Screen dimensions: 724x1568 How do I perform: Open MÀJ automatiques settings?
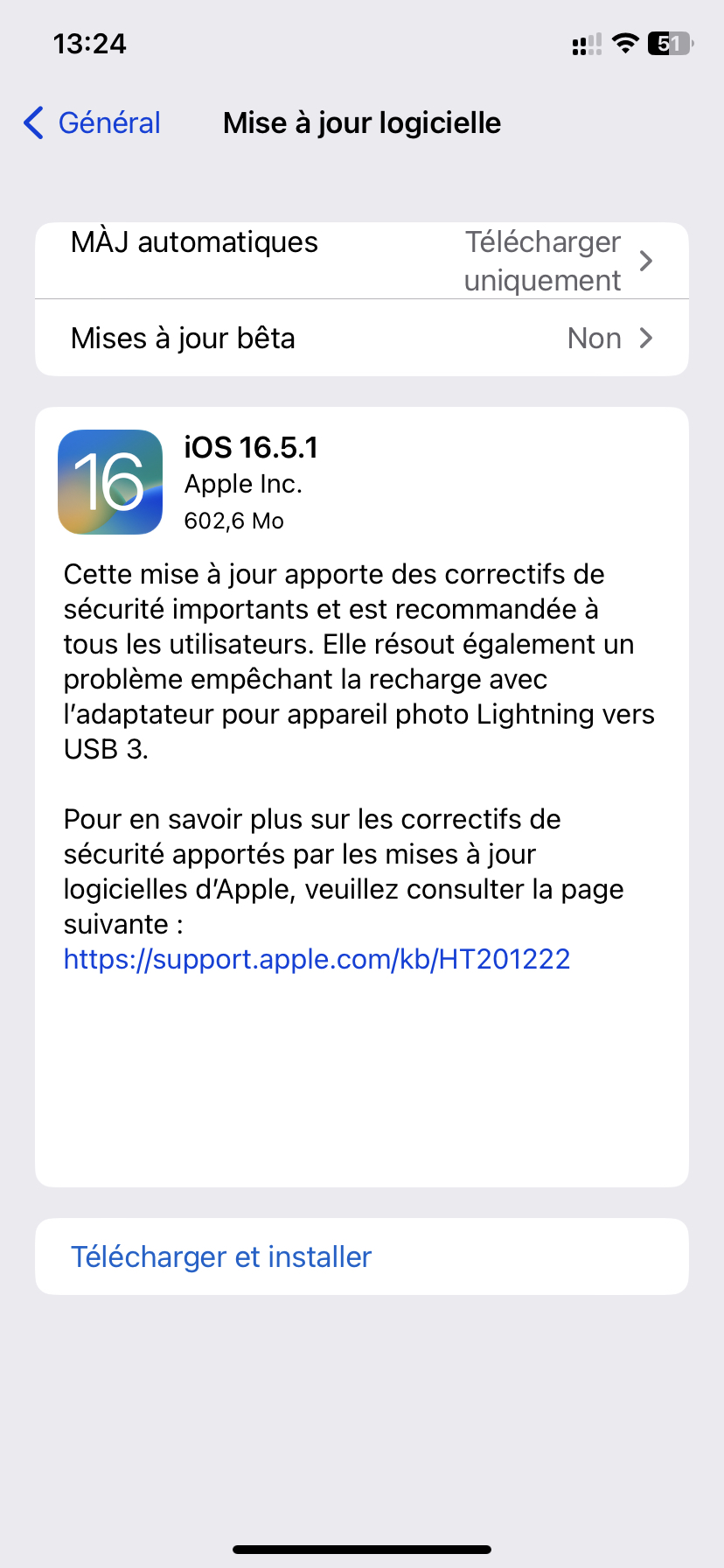tap(361, 260)
